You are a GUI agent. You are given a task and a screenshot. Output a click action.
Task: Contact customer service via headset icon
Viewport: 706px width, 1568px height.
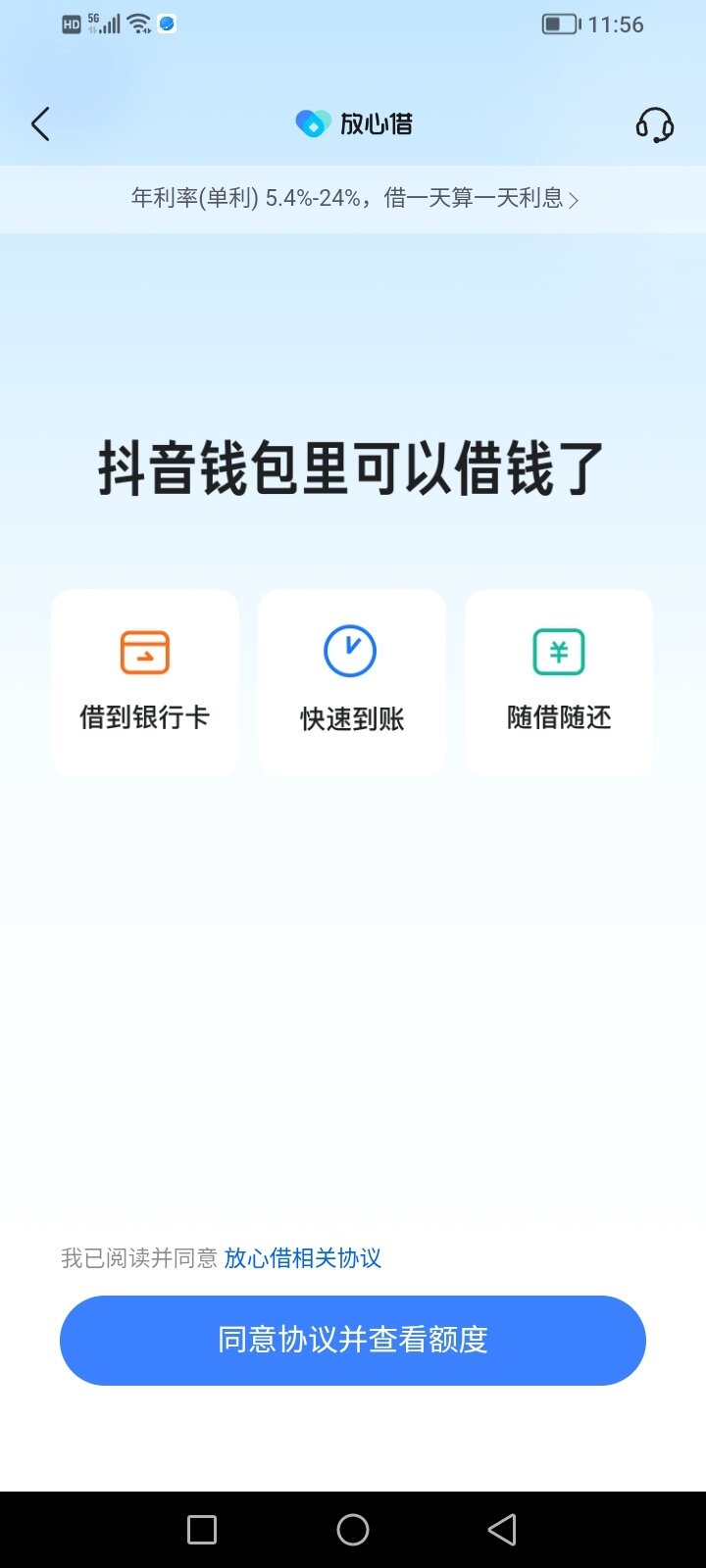pos(654,124)
